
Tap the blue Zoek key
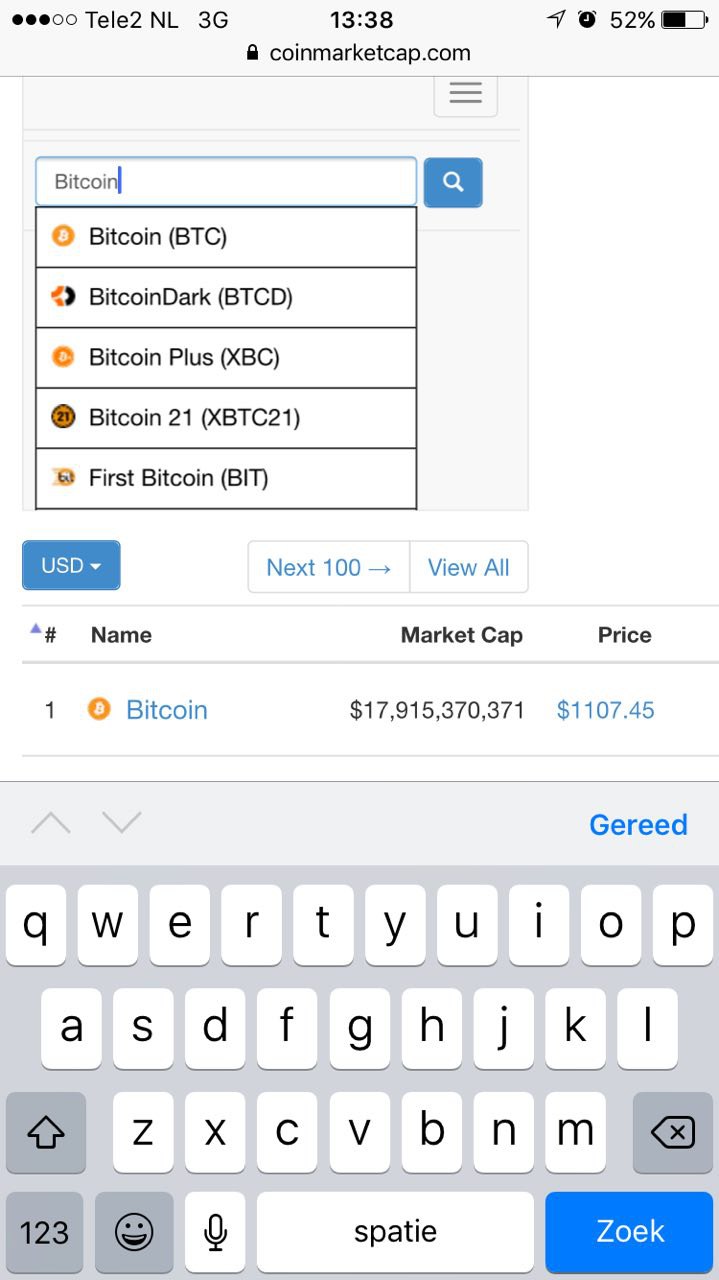point(630,1231)
